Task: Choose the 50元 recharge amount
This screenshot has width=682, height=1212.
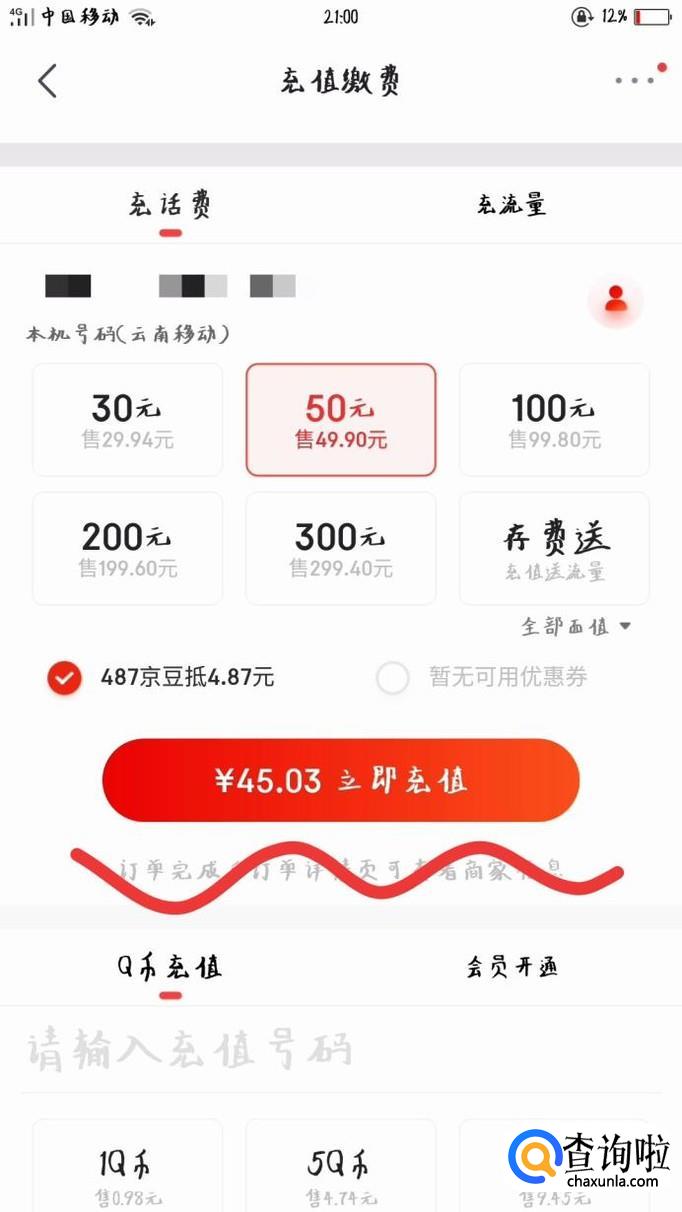Action: pos(341,420)
